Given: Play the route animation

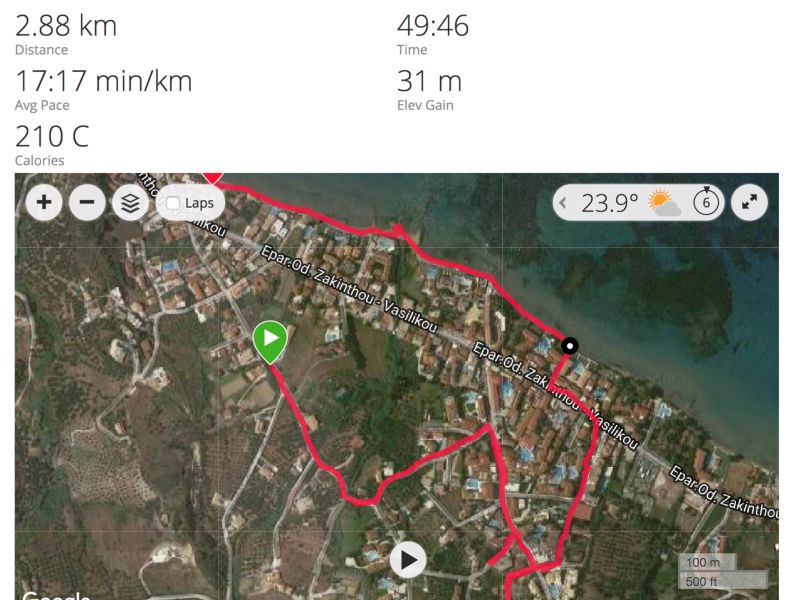Looking at the screenshot, I should [407, 559].
